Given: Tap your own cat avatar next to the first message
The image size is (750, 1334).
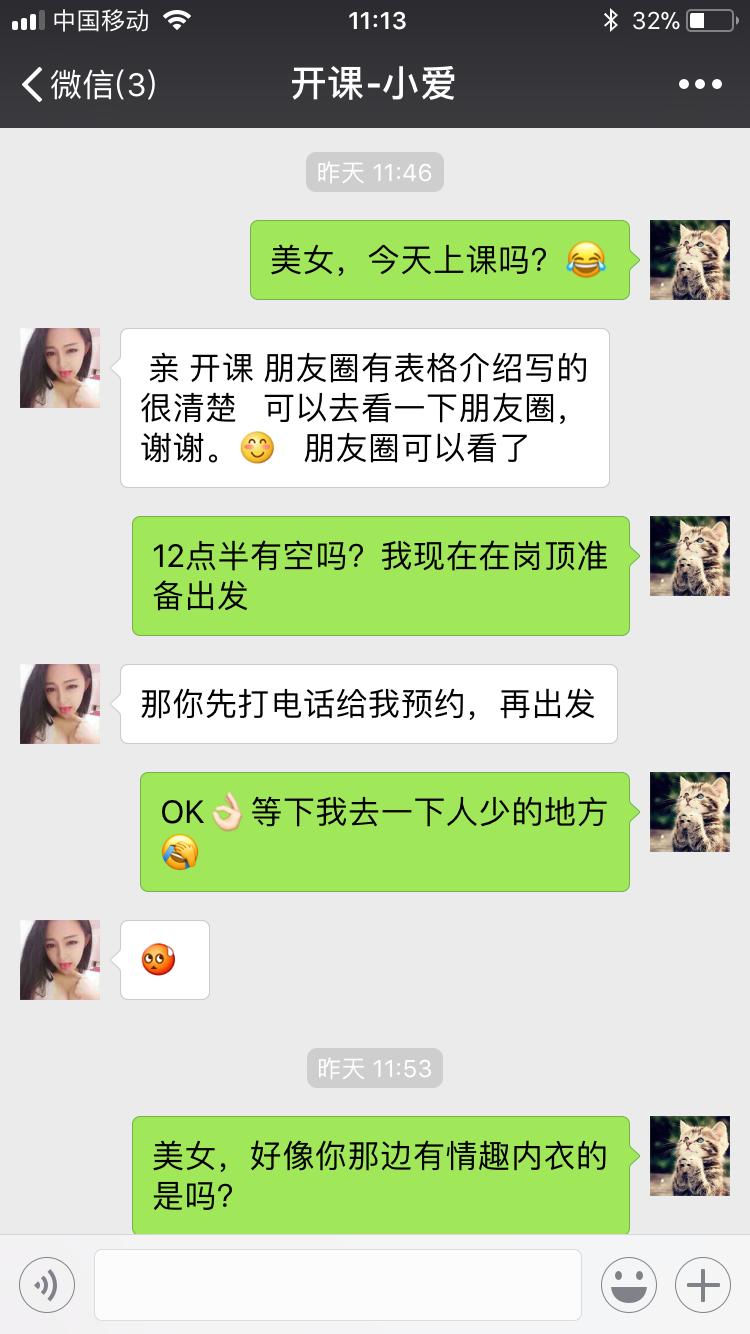Looking at the screenshot, I should point(689,259).
